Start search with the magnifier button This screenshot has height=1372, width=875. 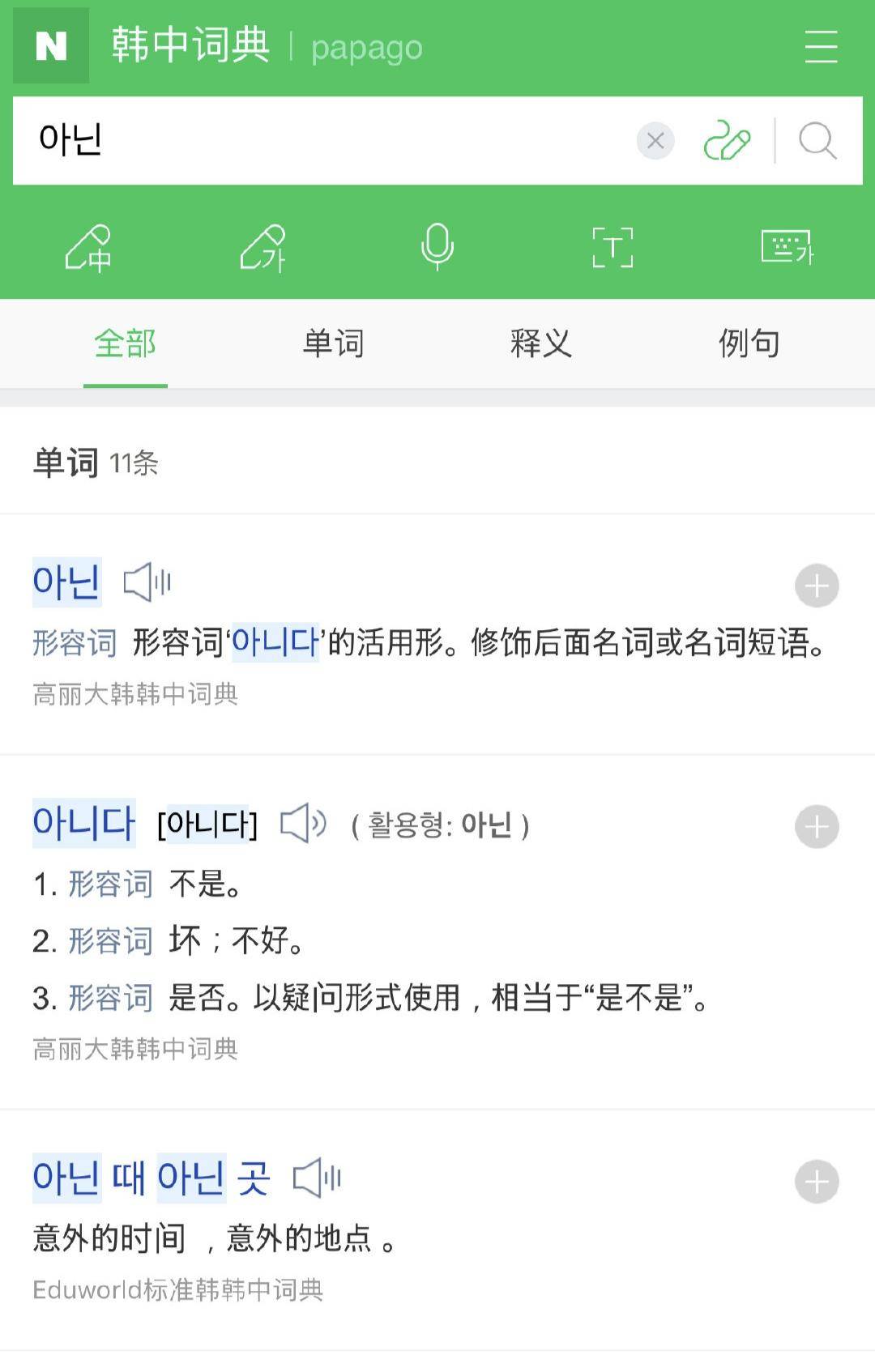(819, 142)
